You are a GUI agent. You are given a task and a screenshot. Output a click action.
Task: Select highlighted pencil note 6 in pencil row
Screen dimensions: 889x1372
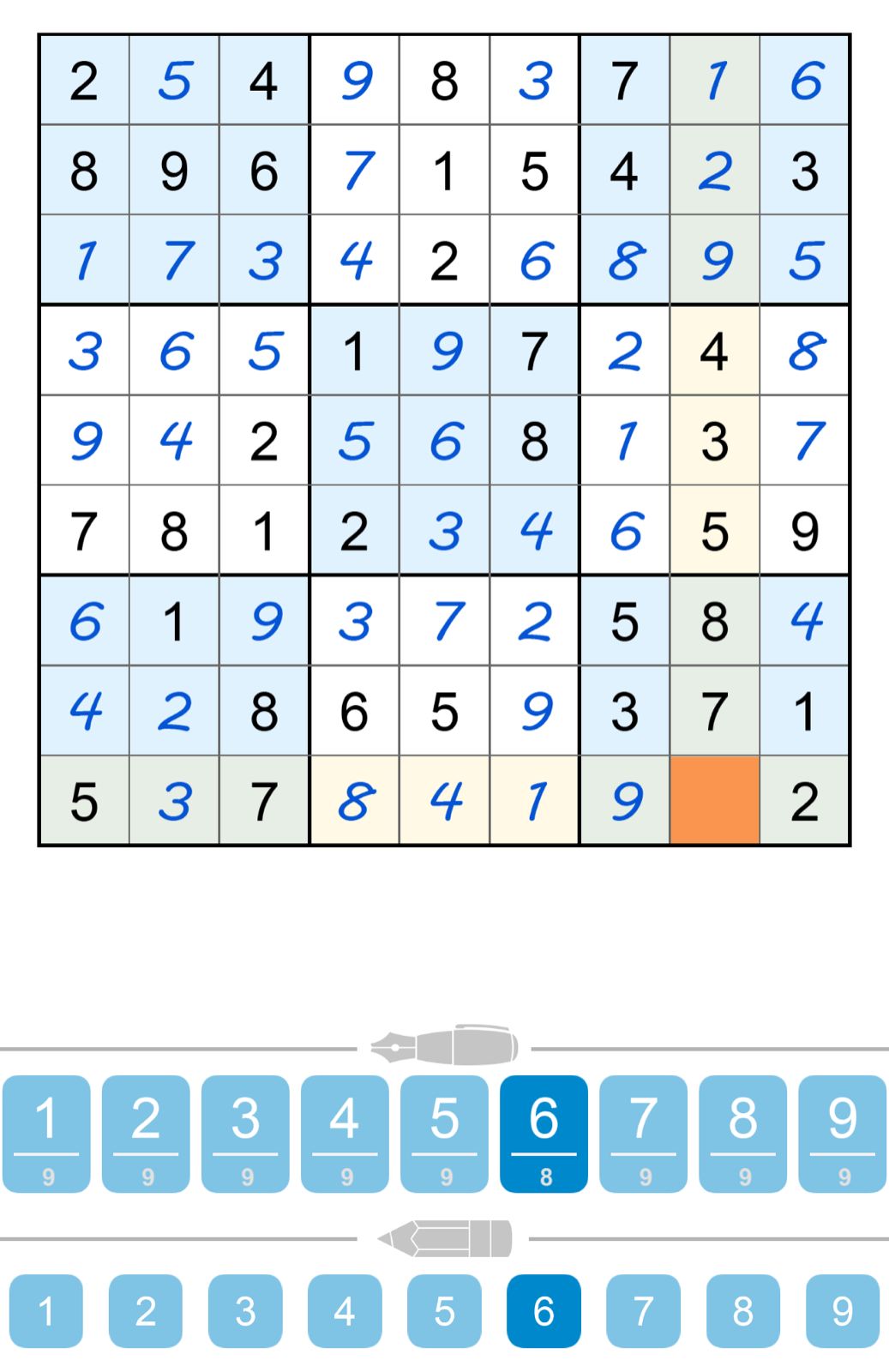click(x=544, y=1310)
